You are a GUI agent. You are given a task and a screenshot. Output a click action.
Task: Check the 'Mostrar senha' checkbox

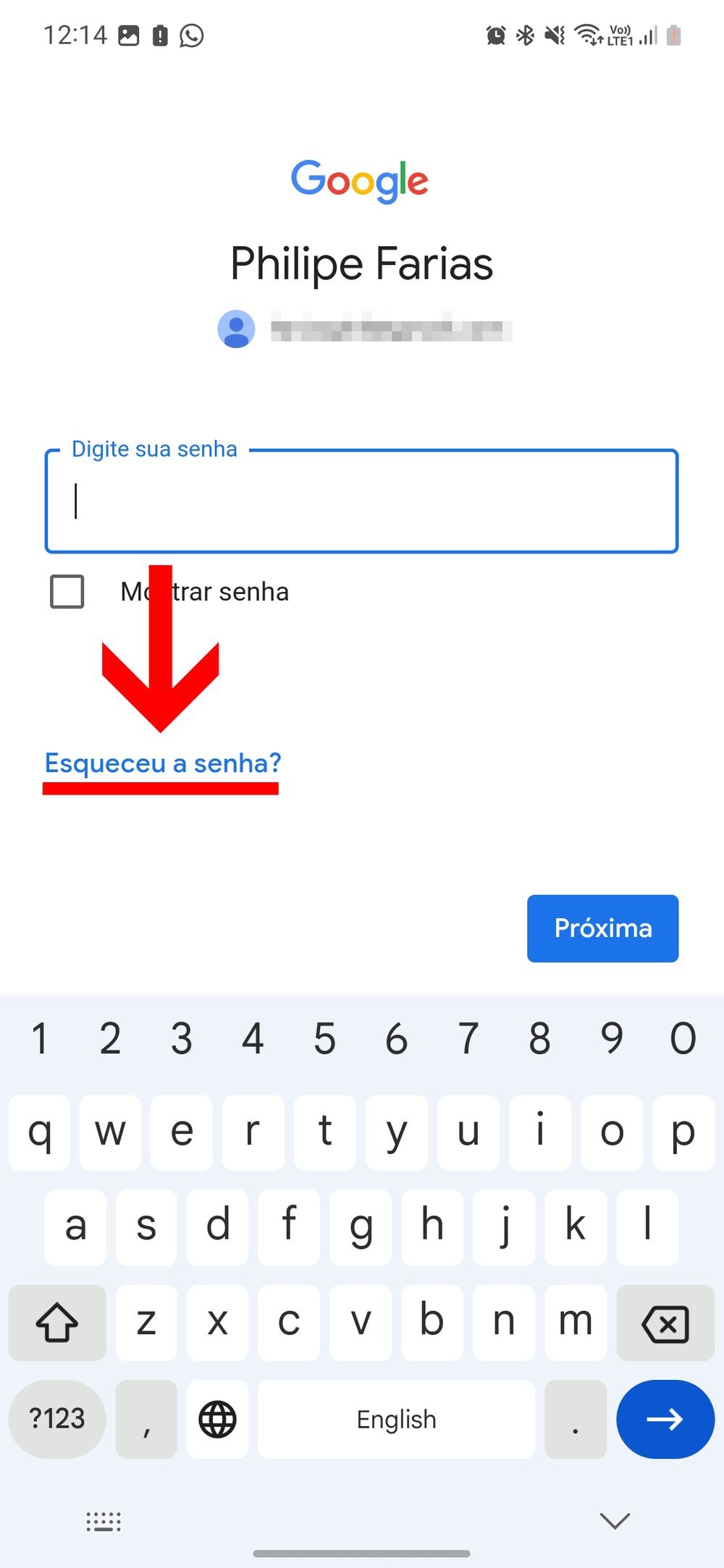(67, 592)
